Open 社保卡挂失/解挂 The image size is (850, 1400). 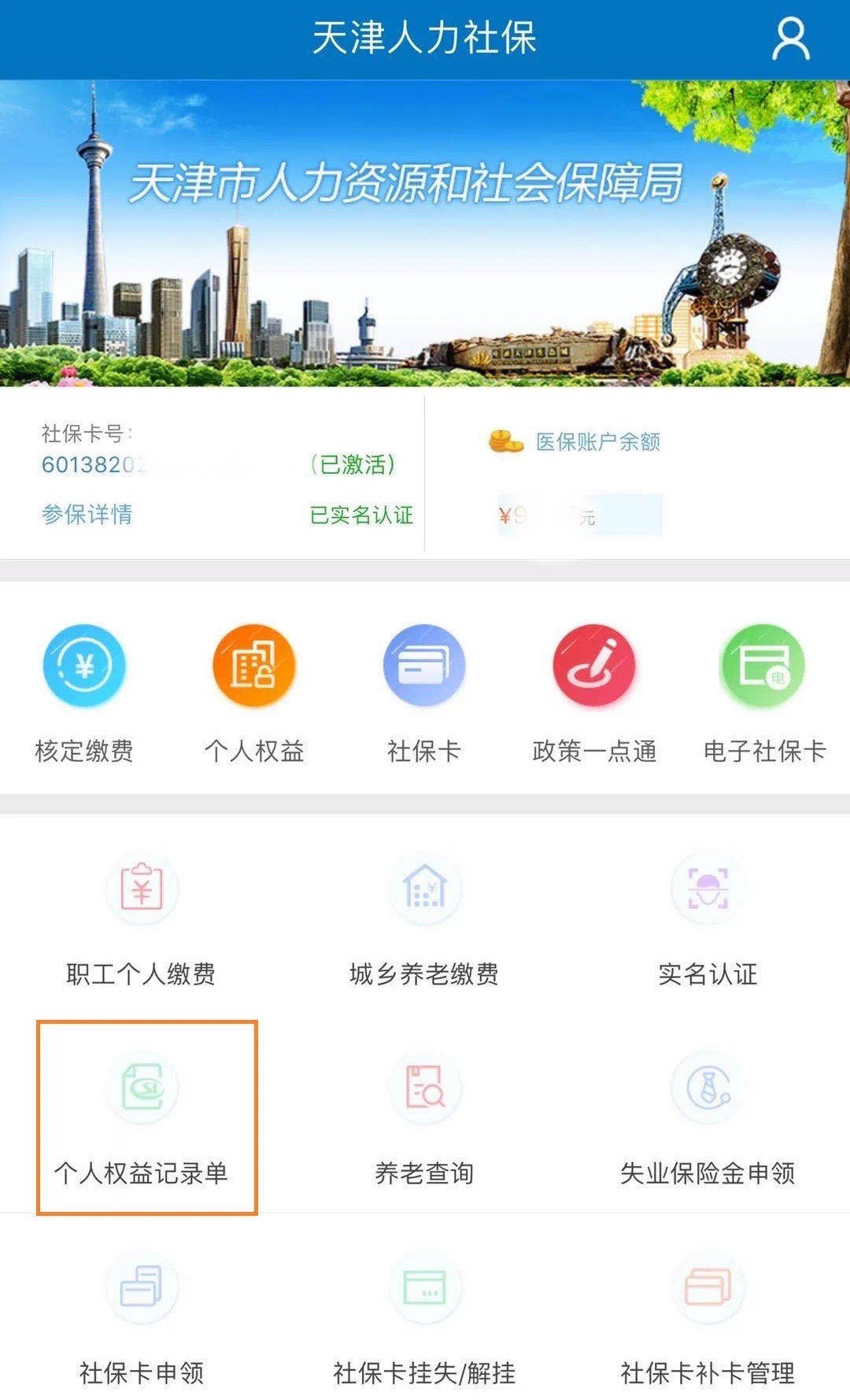[x=424, y=1322]
